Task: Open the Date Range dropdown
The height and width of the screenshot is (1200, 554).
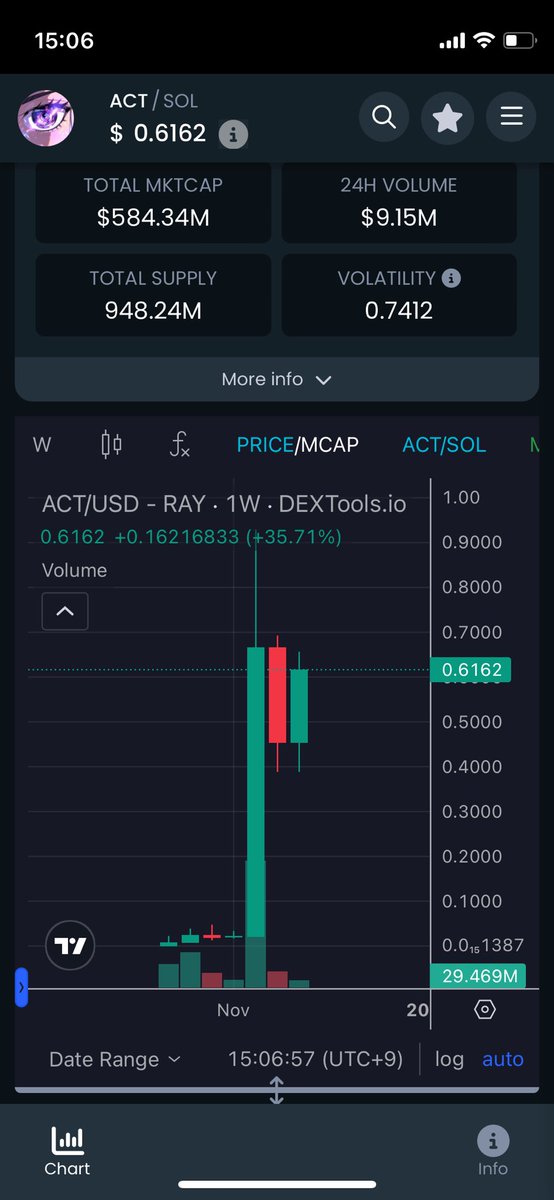Action: point(115,1059)
